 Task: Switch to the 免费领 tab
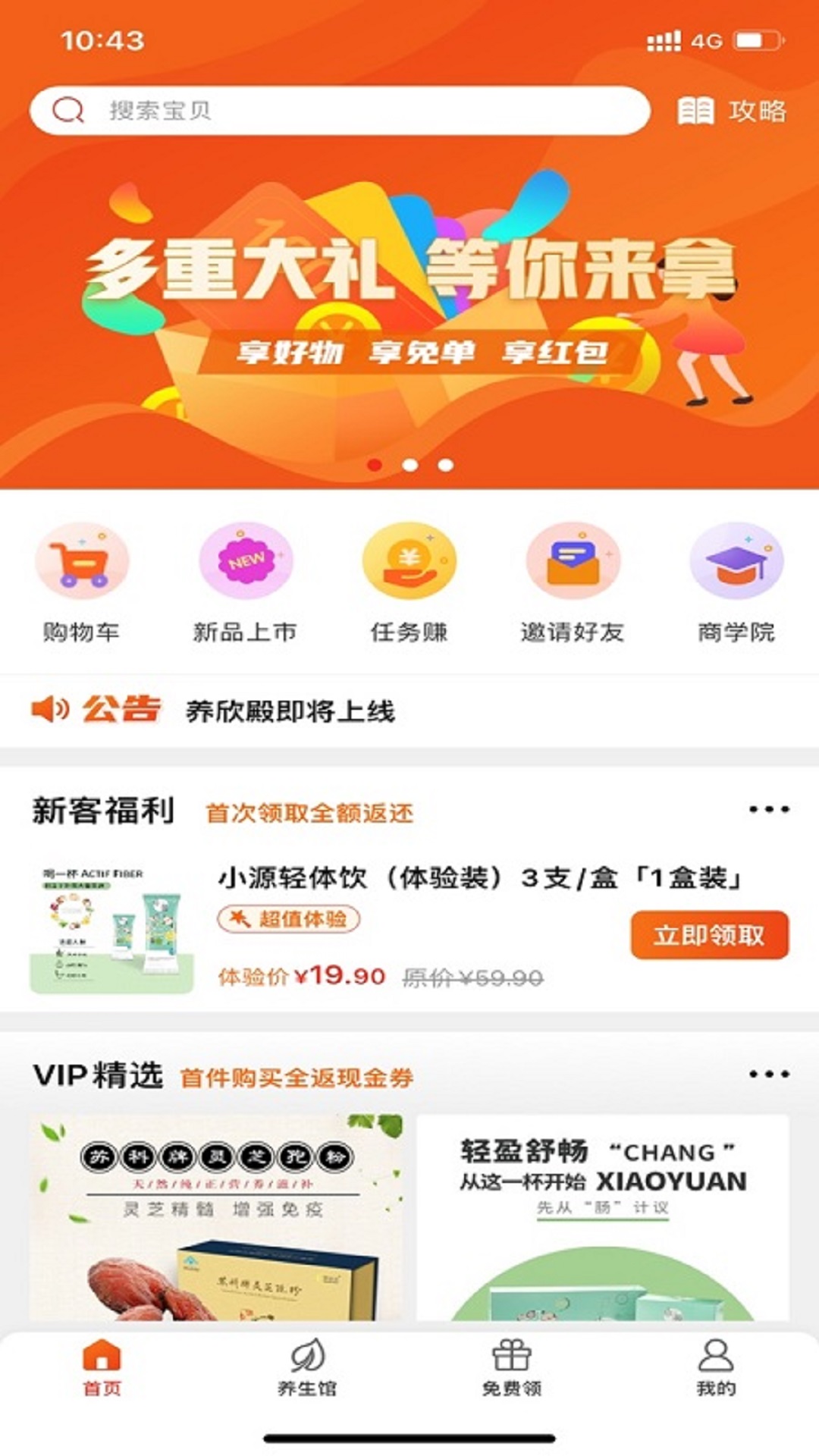pos(512,1368)
